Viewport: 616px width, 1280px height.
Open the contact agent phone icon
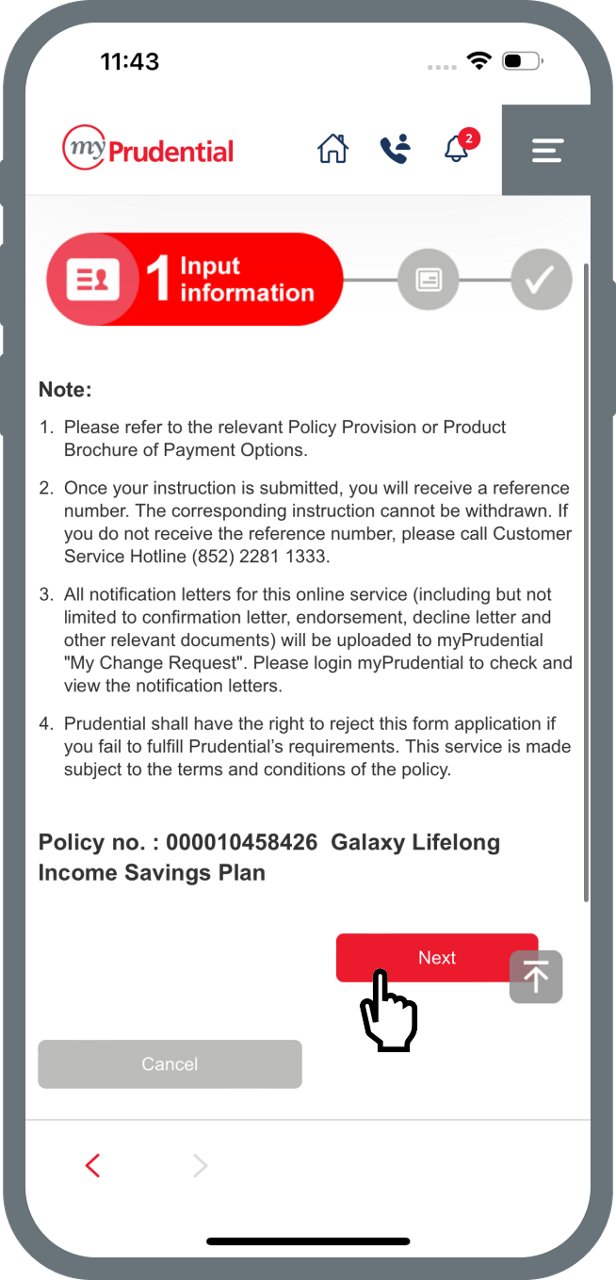(x=395, y=150)
